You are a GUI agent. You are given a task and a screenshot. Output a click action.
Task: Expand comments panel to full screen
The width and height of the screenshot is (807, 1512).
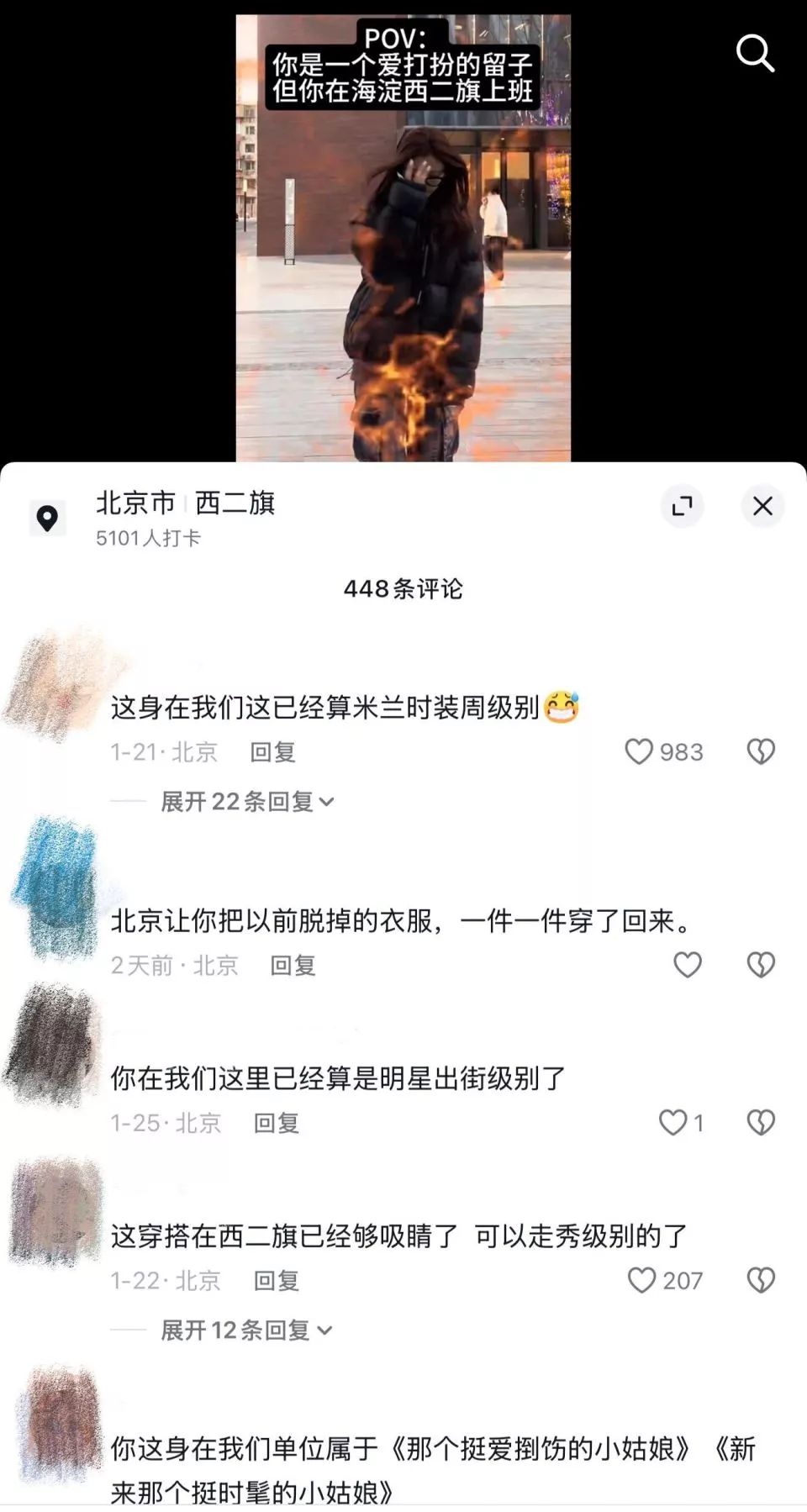(682, 506)
